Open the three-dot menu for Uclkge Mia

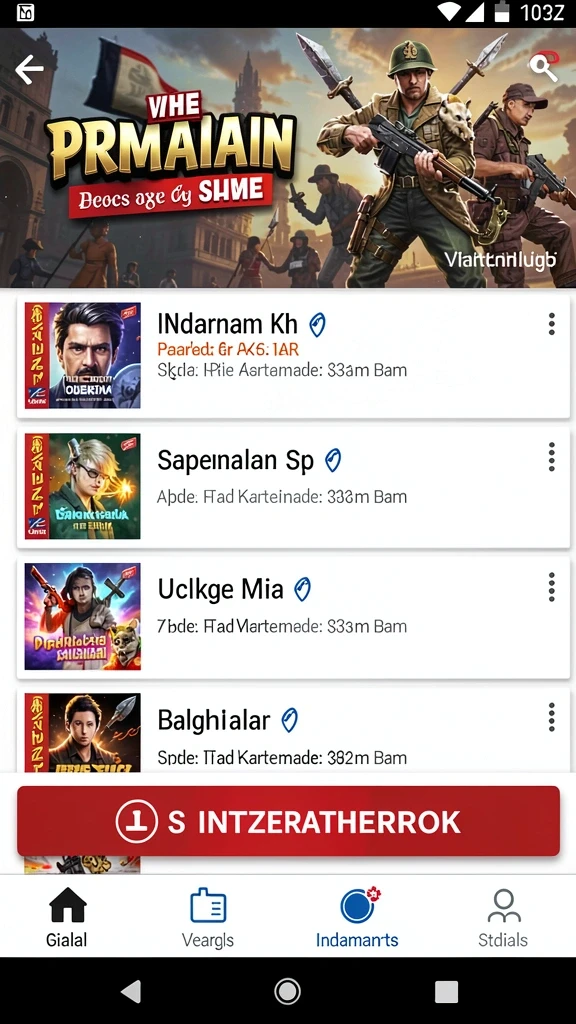click(x=552, y=586)
